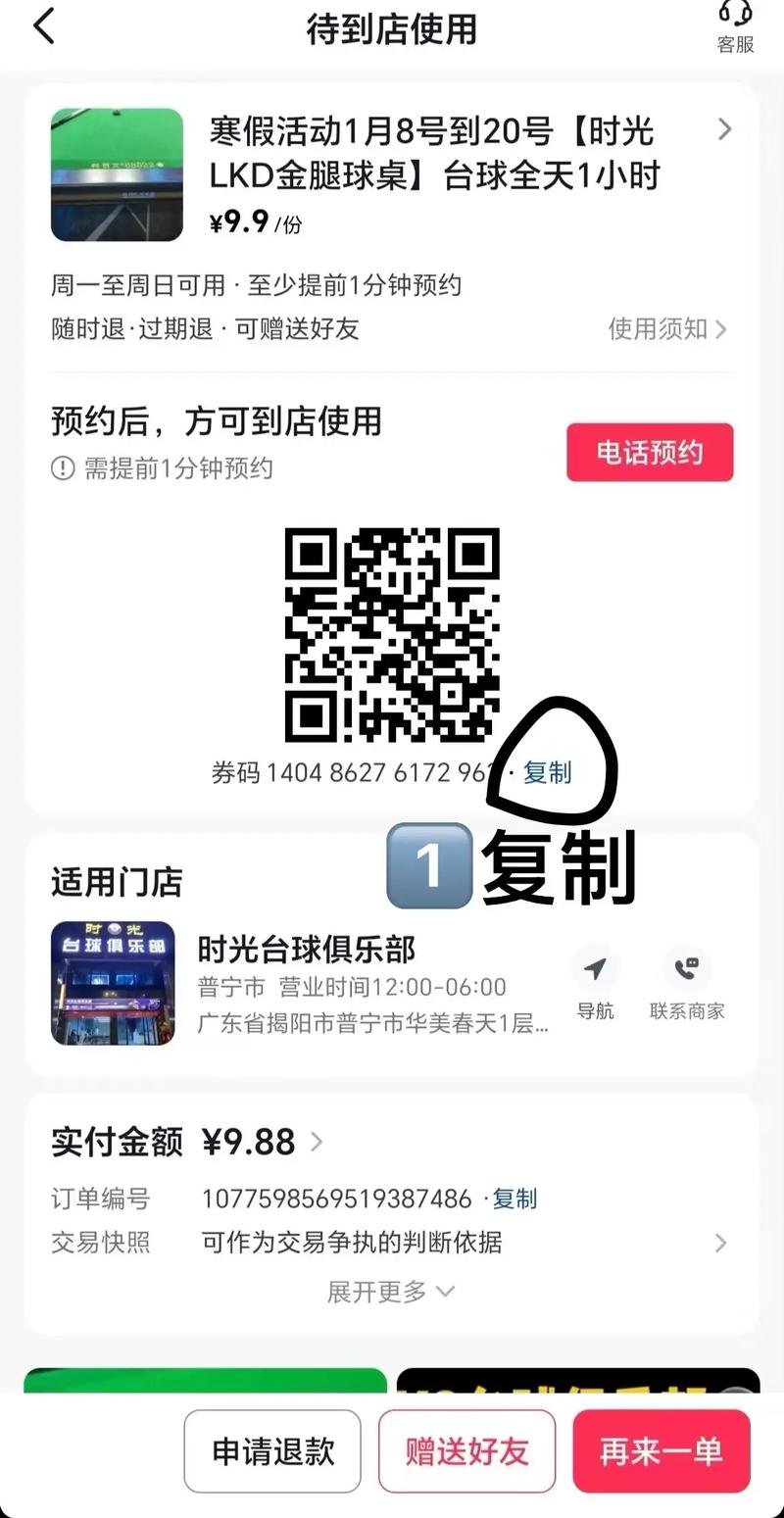Open 实付金额 payment detail arrow
The image size is (784, 1518).
tap(317, 1142)
